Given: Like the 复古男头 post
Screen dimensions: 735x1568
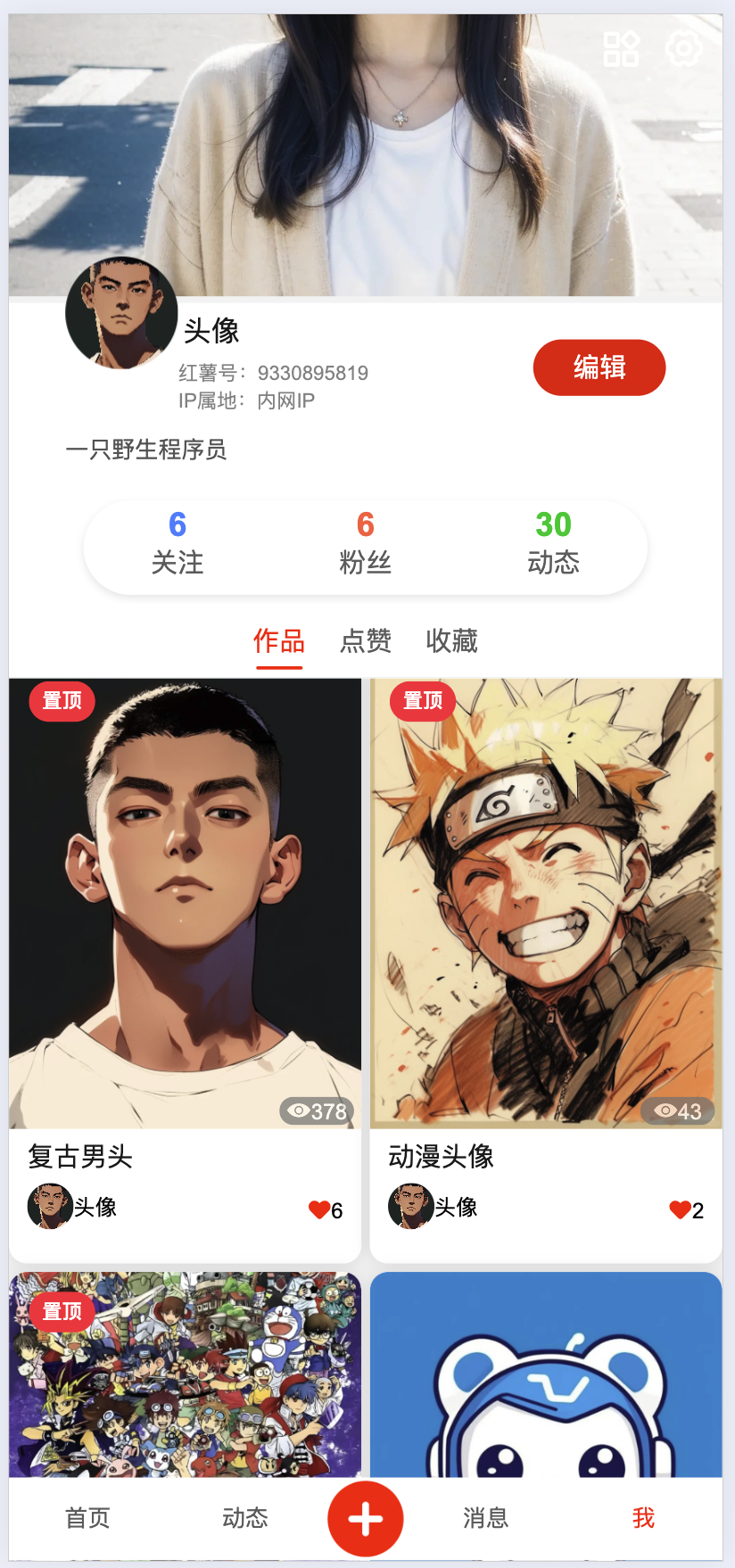Looking at the screenshot, I should pos(319,1210).
